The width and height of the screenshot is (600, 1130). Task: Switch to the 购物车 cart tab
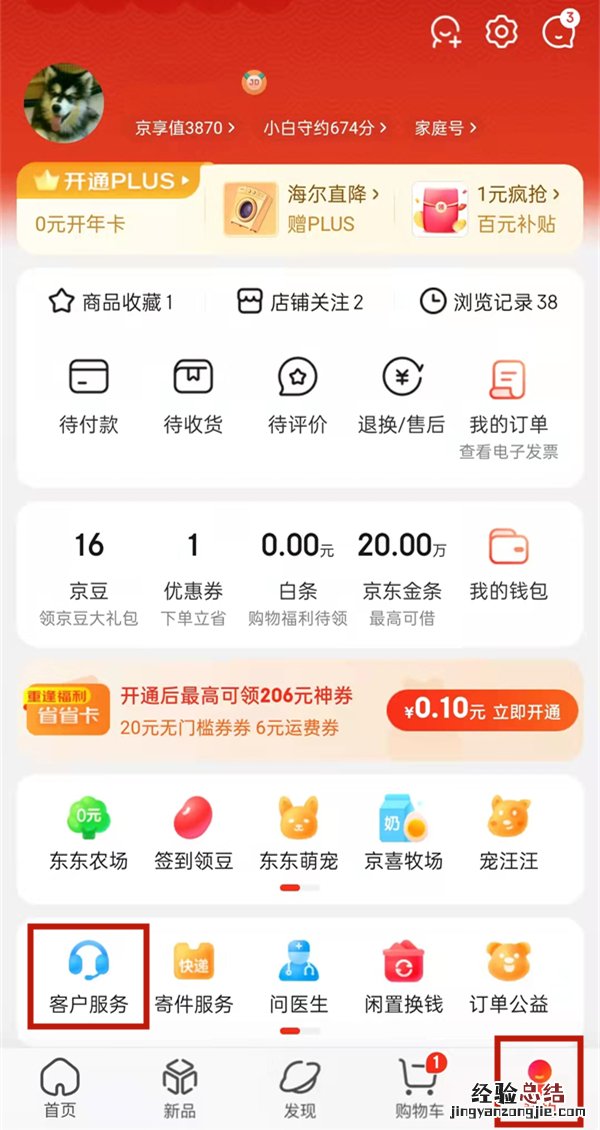click(418, 1088)
